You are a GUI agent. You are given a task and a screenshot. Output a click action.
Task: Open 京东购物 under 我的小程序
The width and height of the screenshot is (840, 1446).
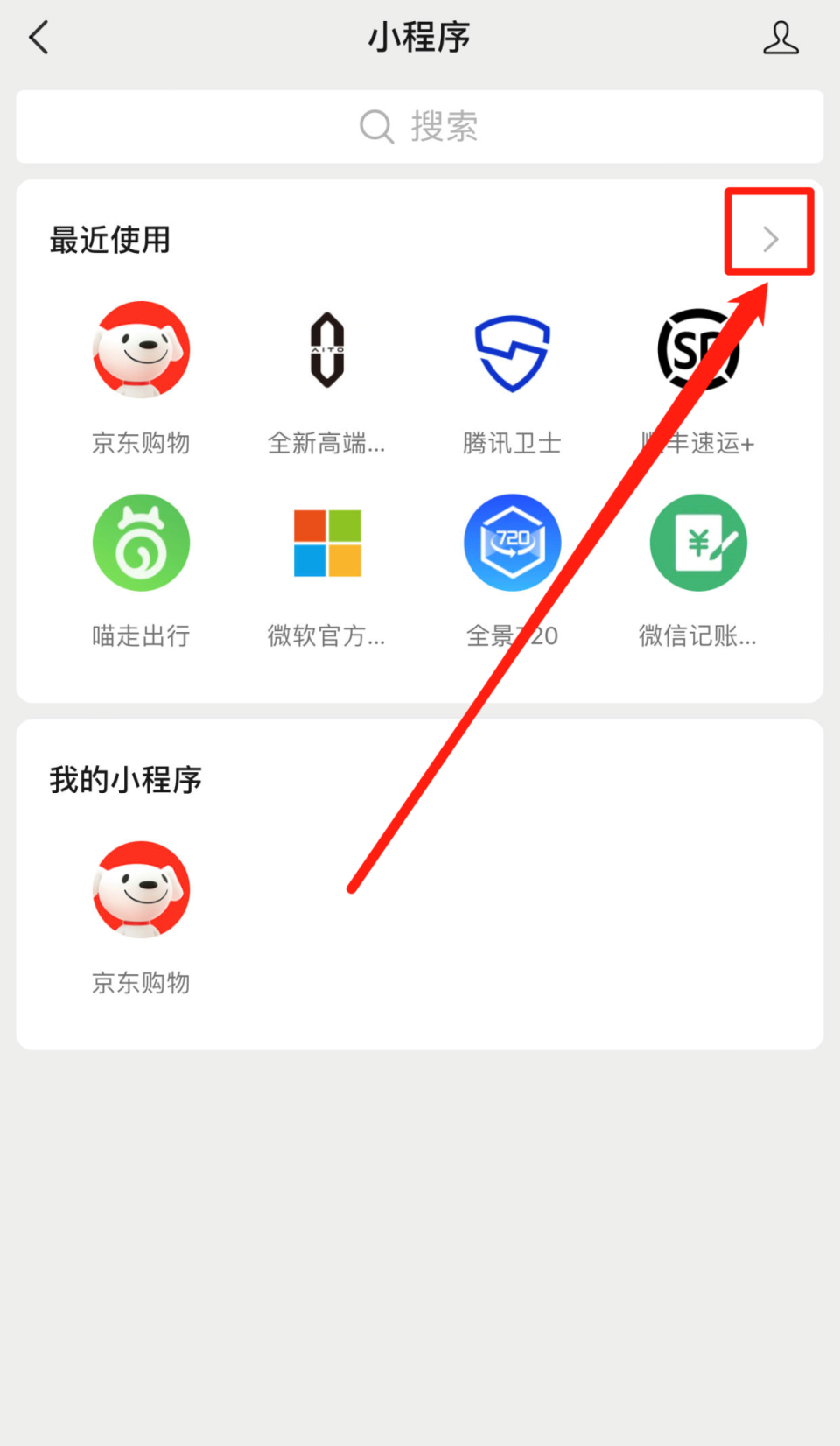[141, 890]
